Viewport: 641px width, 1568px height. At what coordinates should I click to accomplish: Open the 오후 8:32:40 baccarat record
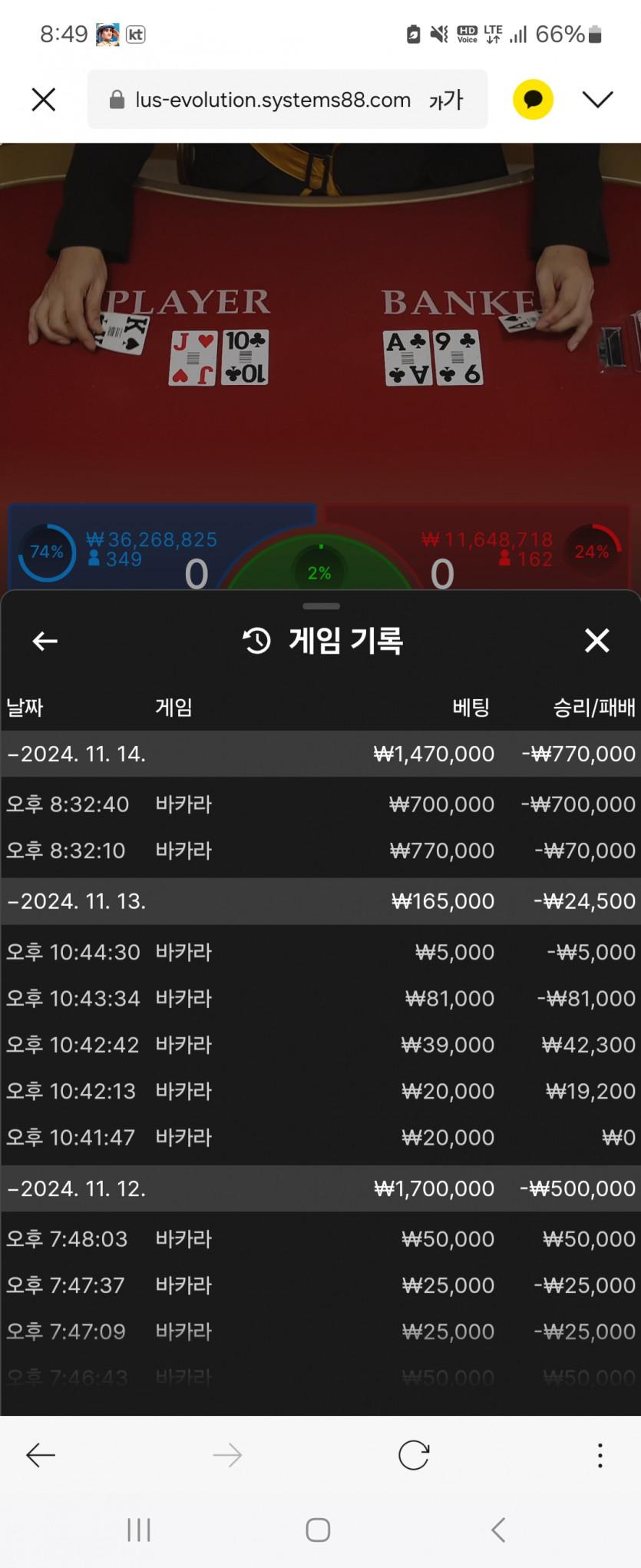point(320,804)
